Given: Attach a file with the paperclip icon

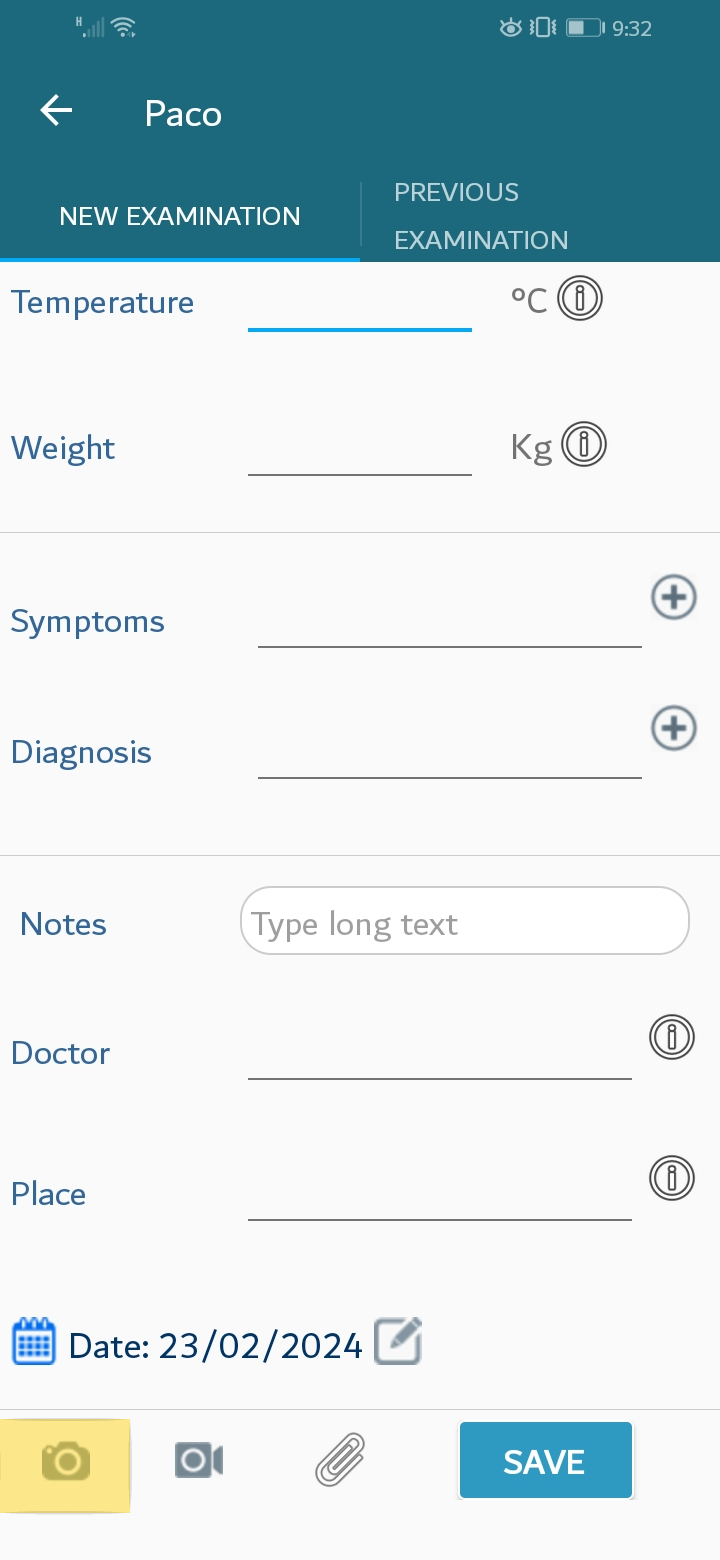Looking at the screenshot, I should point(340,1460).
